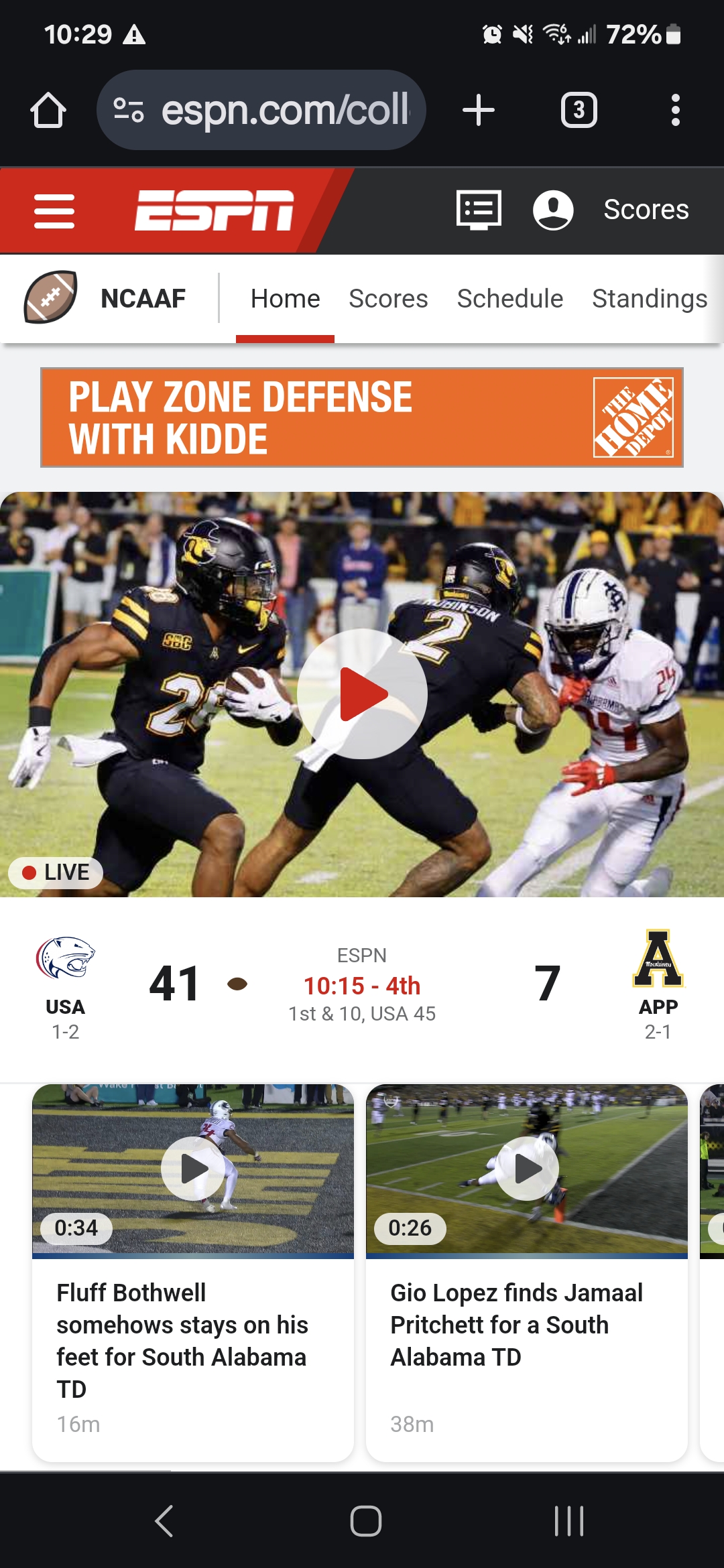Open the tab switcher showing 3 tabs
The width and height of the screenshot is (724, 1568).
pos(579,110)
